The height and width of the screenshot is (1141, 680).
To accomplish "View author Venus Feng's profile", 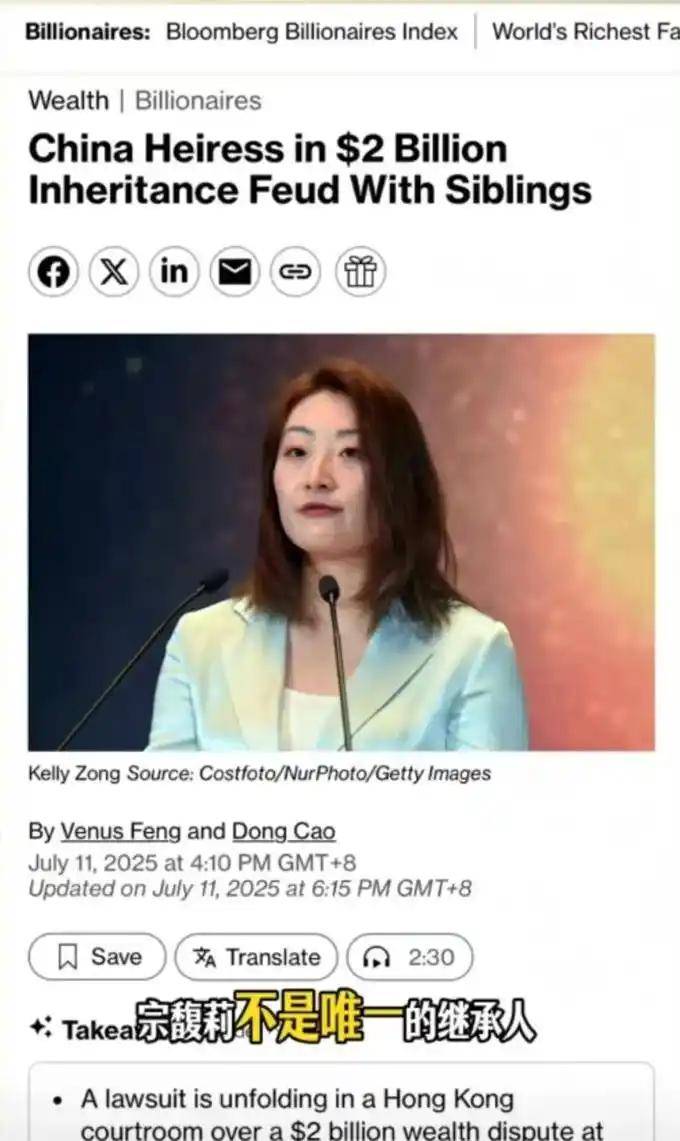I will 121,831.
